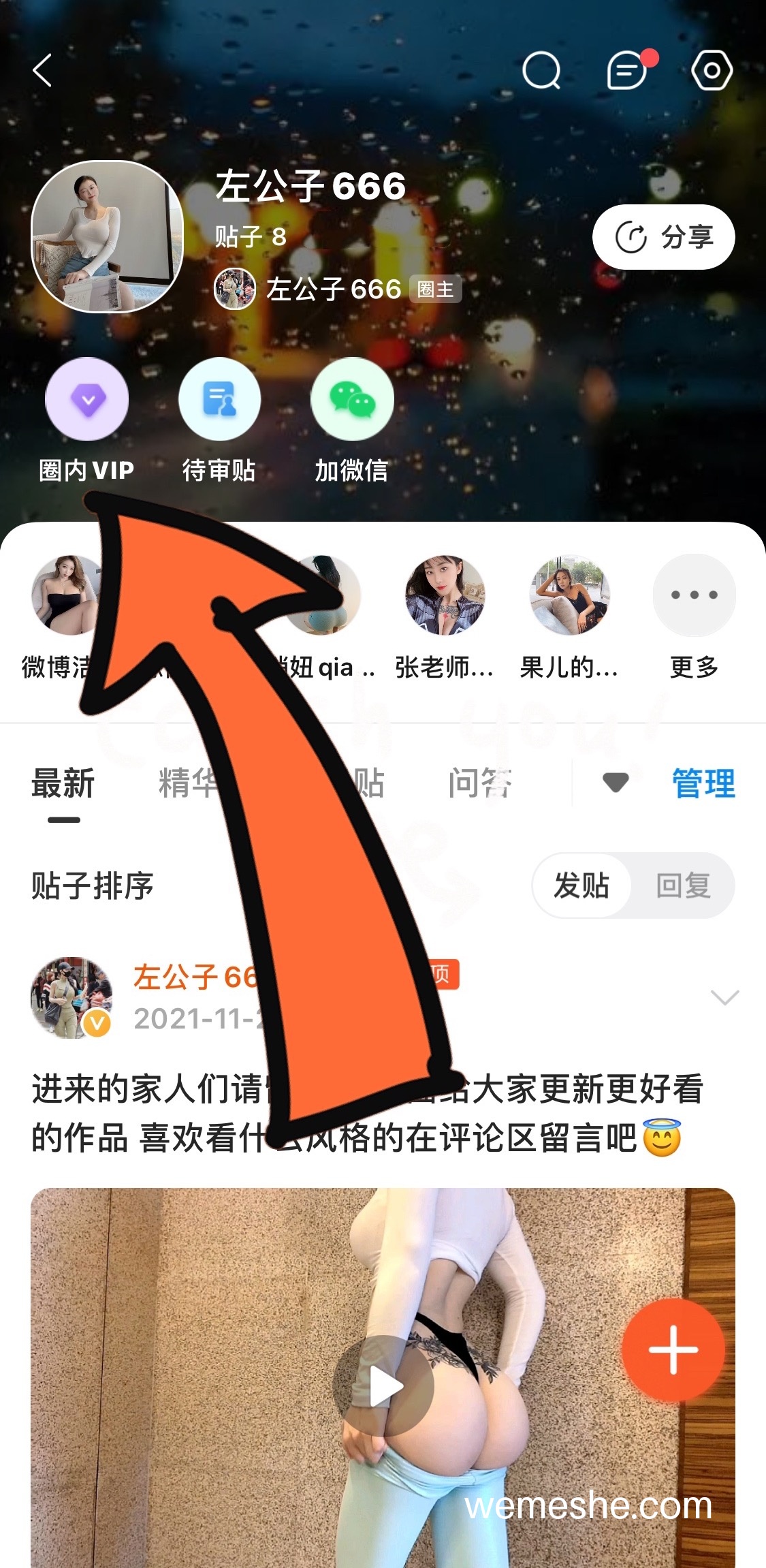Open 管理 management
The width and height of the screenshot is (766, 1568).
click(703, 783)
